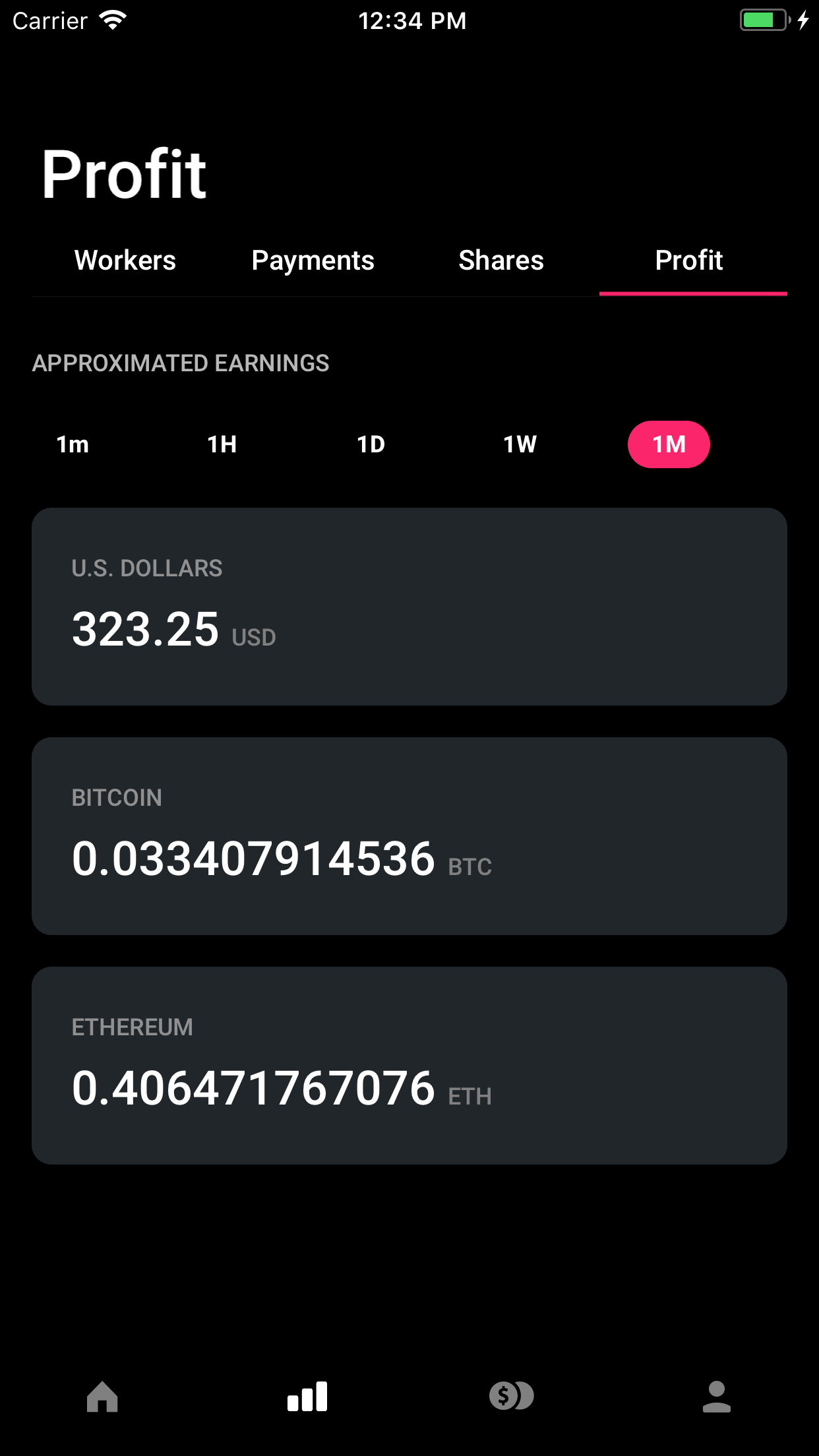Open the home icon in bottom bar
The height and width of the screenshot is (1456, 819).
[102, 1397]
